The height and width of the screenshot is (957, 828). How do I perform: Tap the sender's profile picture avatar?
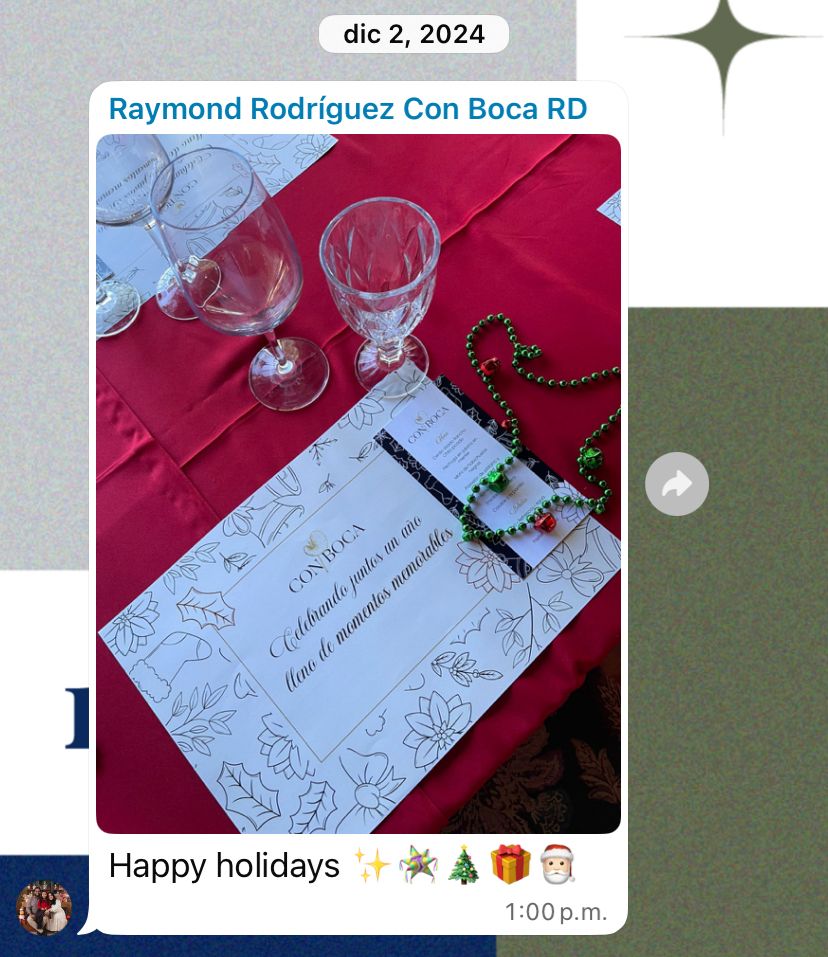click(x=44, y=907)
